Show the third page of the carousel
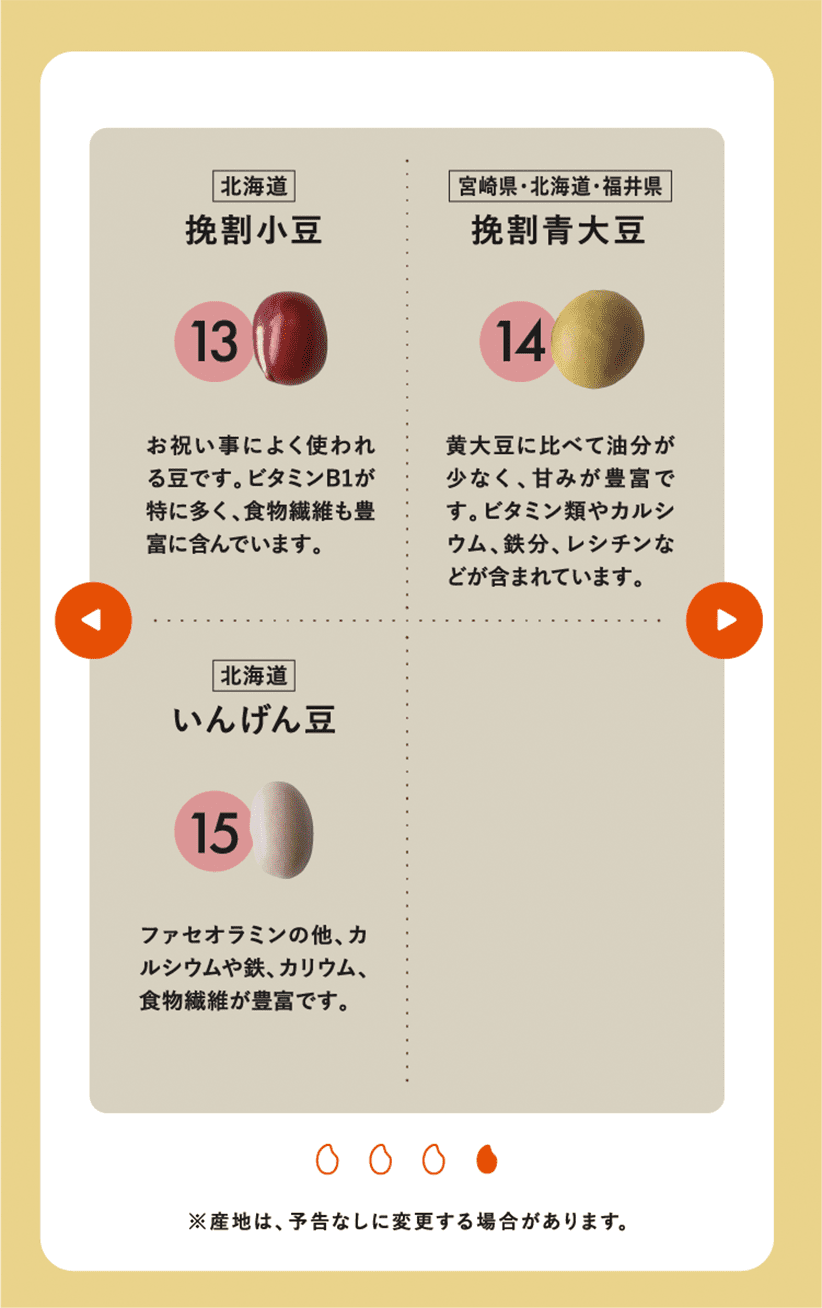 (x=433, y=1159)
